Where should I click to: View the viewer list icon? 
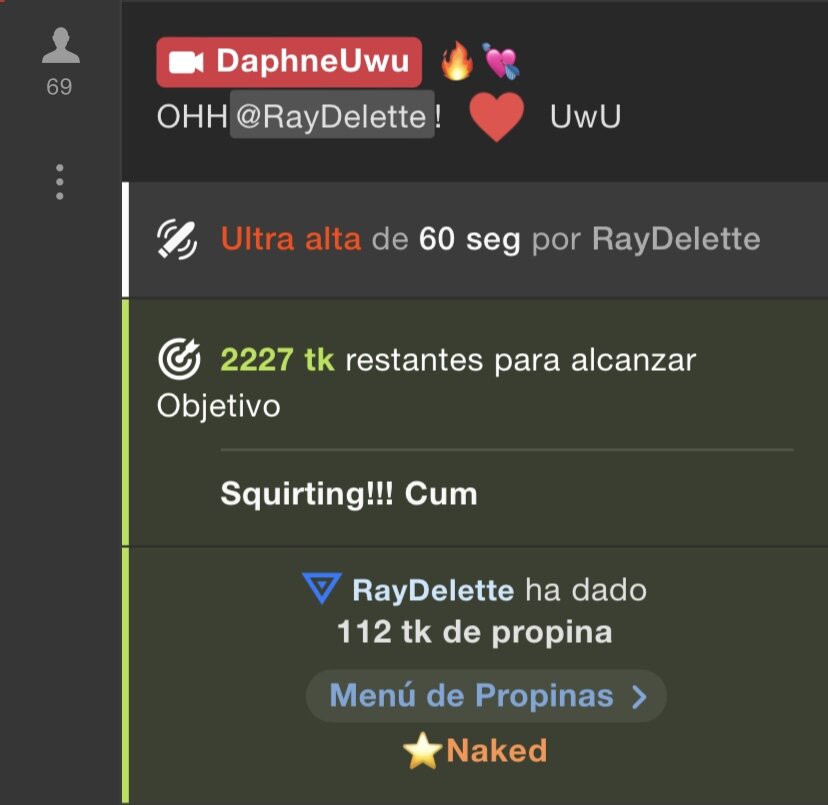coord(60,46)
